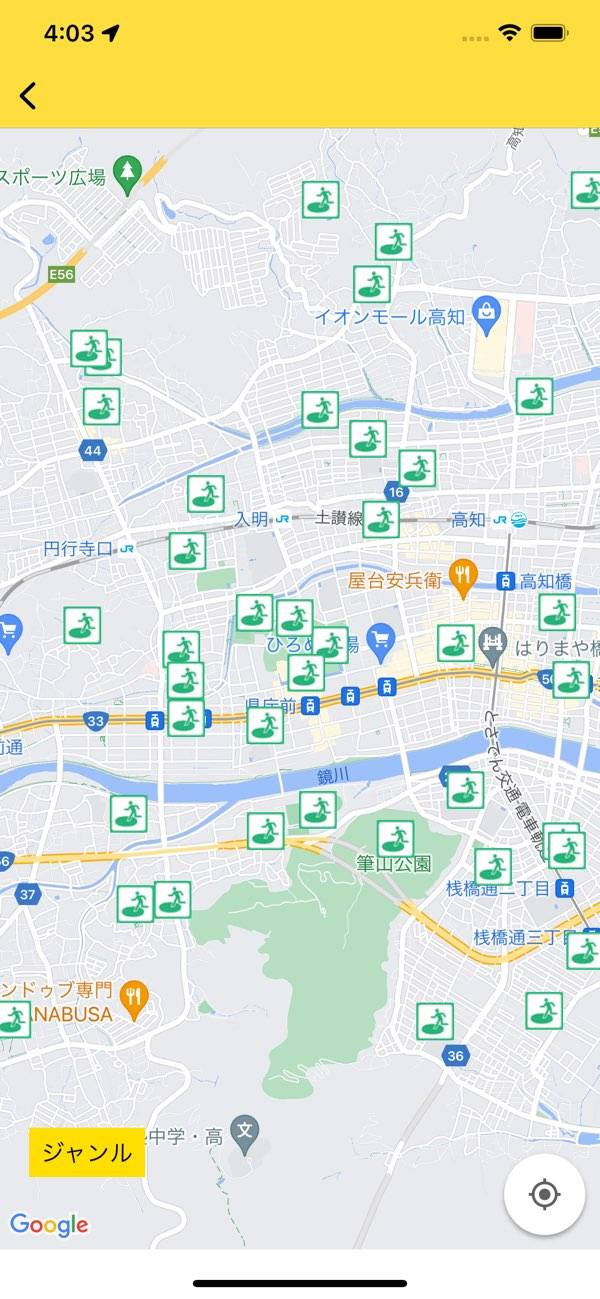Go back using the top-left arrow

click(28, 96)
